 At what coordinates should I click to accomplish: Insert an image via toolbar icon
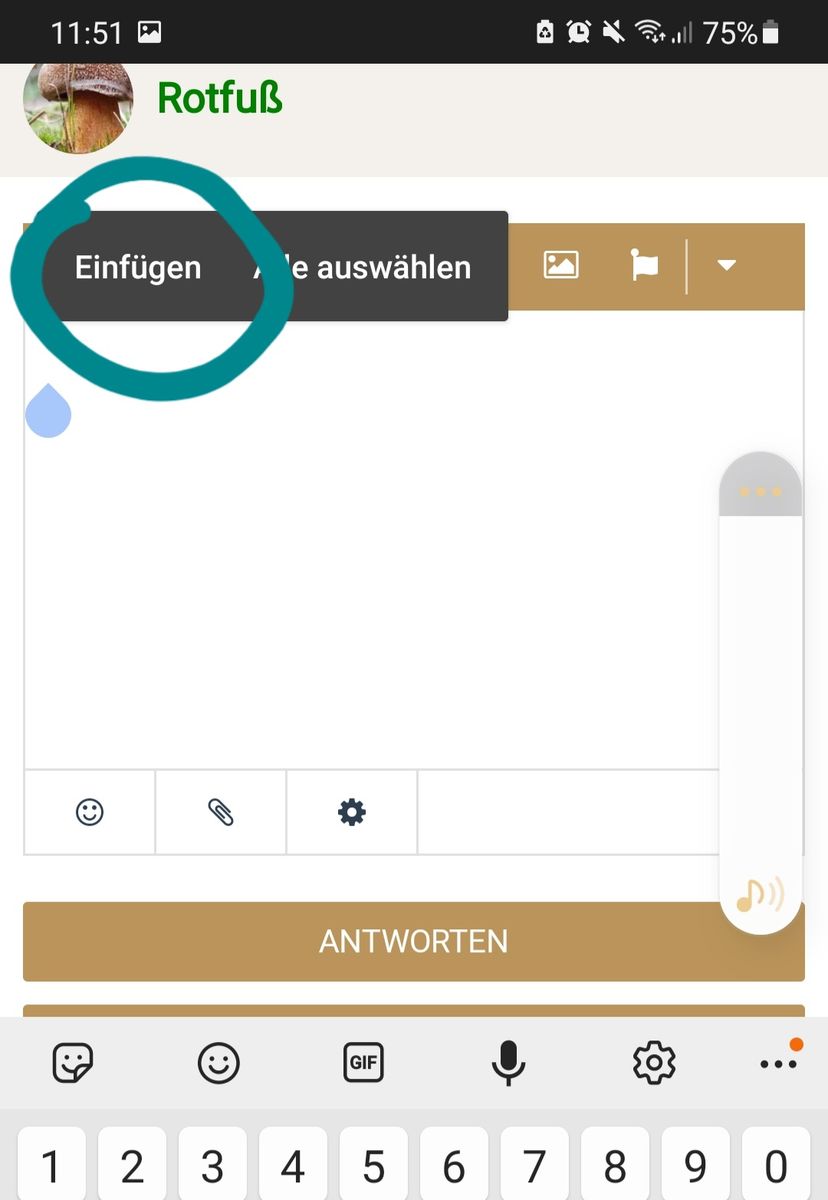pos(561,265)
